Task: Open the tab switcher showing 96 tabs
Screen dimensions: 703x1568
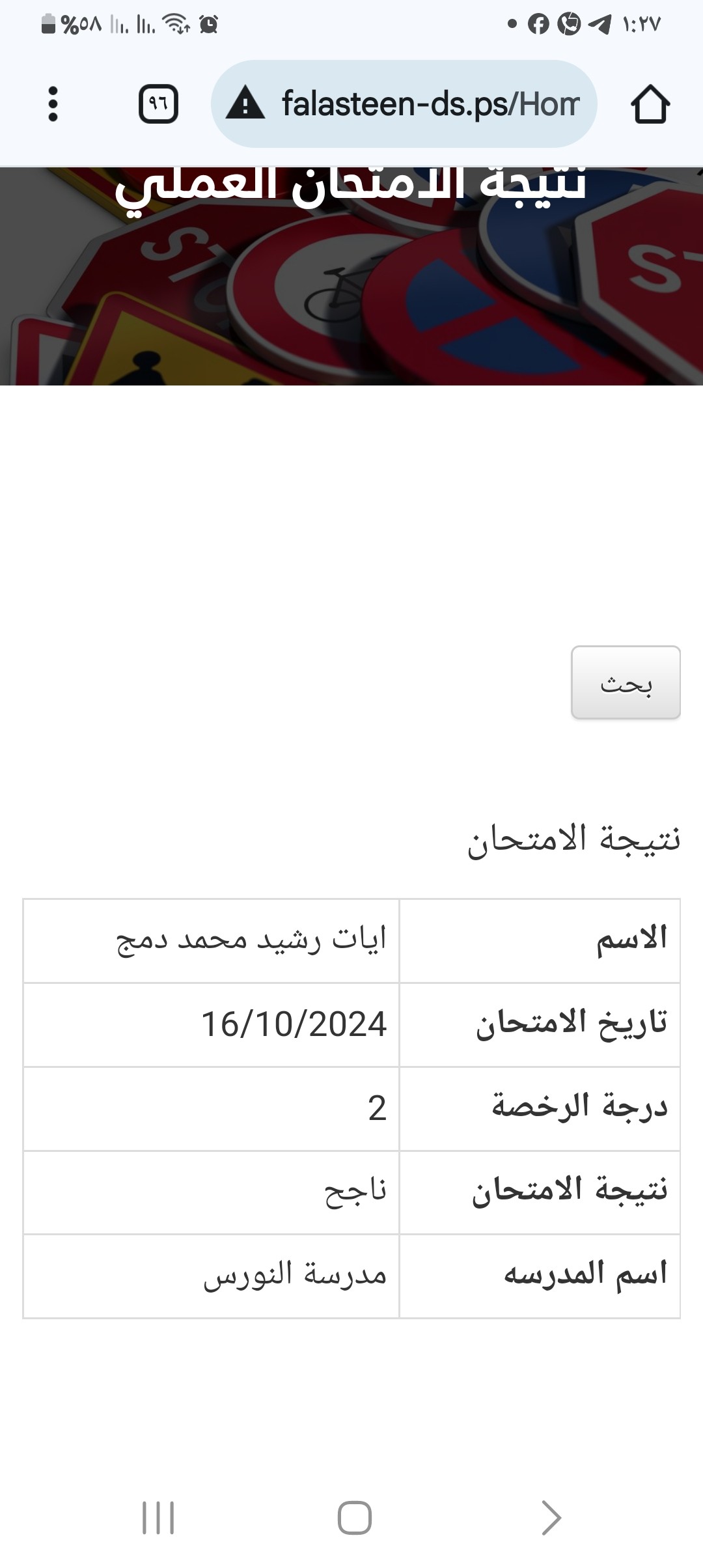Action: [158, 104]
